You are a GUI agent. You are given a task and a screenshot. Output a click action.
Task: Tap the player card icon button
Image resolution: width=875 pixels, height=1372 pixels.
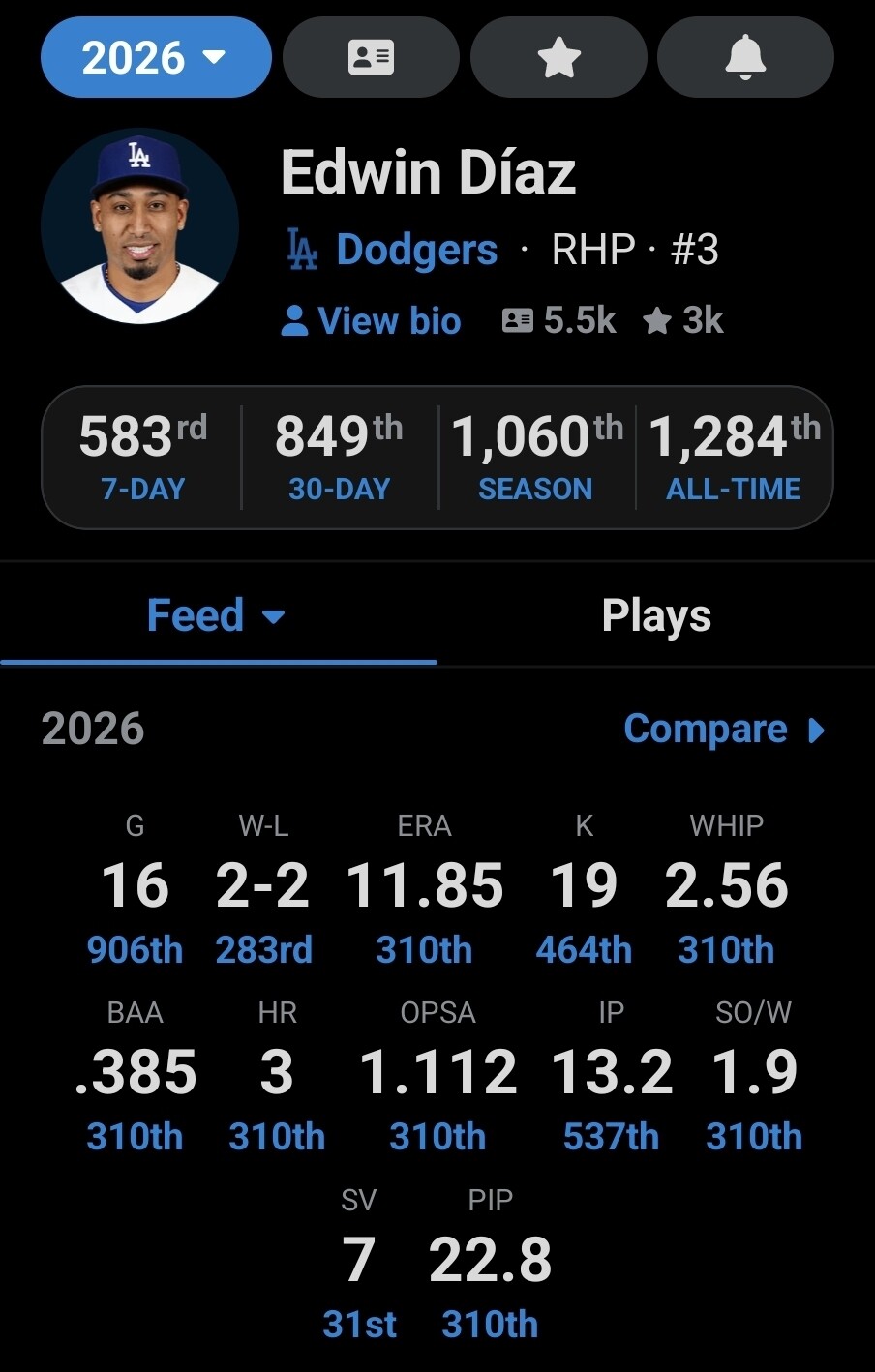click(x=371, y=57)
